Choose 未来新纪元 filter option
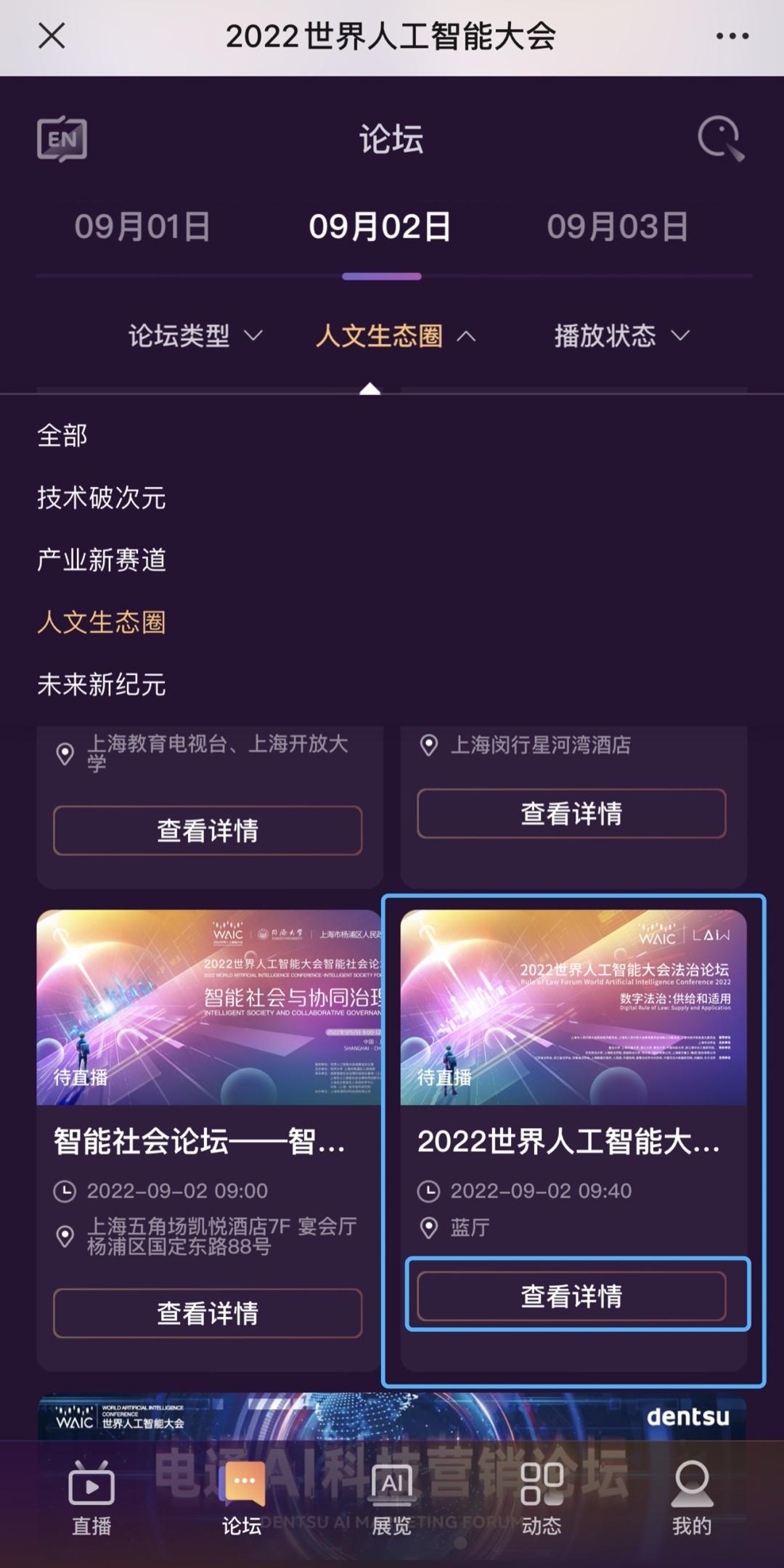 pos(102,685)
